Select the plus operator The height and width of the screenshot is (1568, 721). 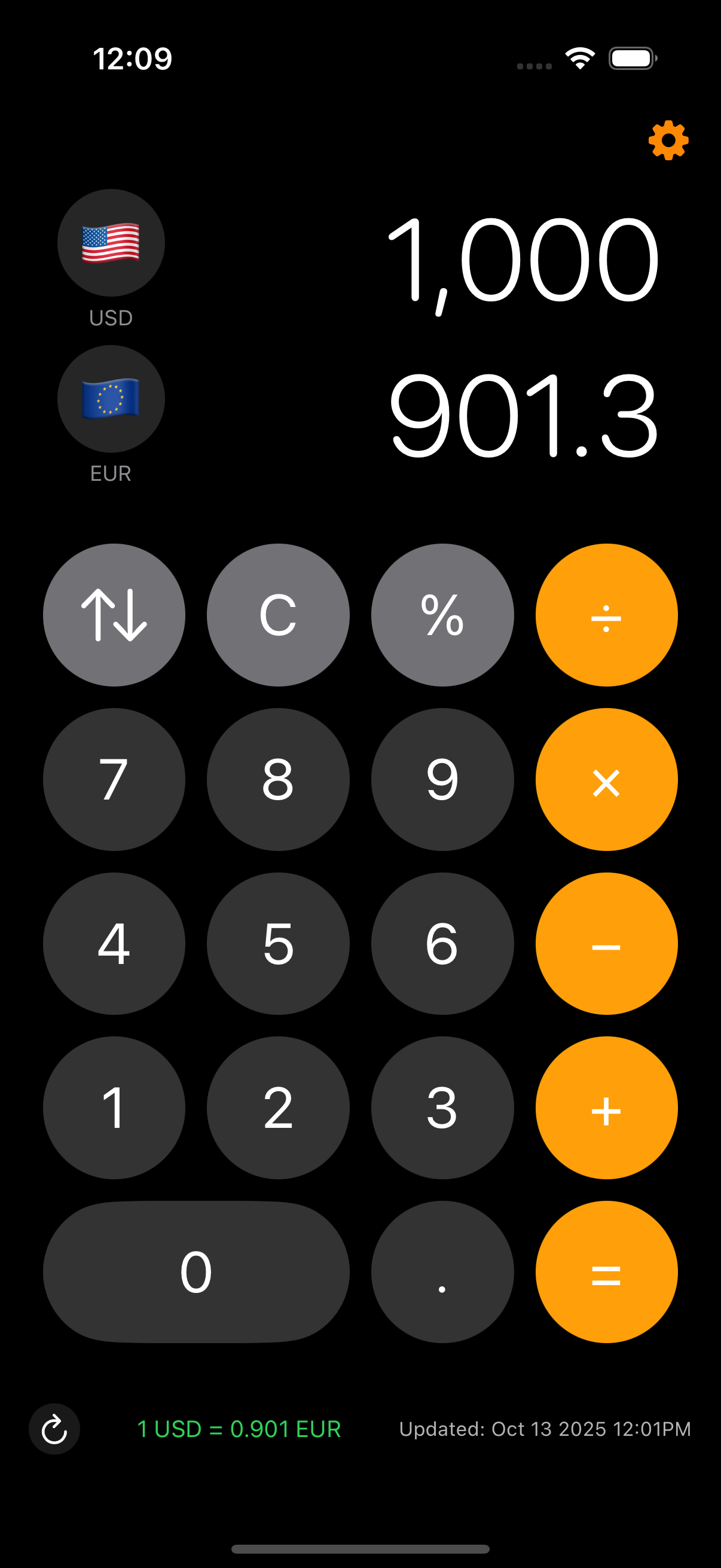click(606, 1108)
